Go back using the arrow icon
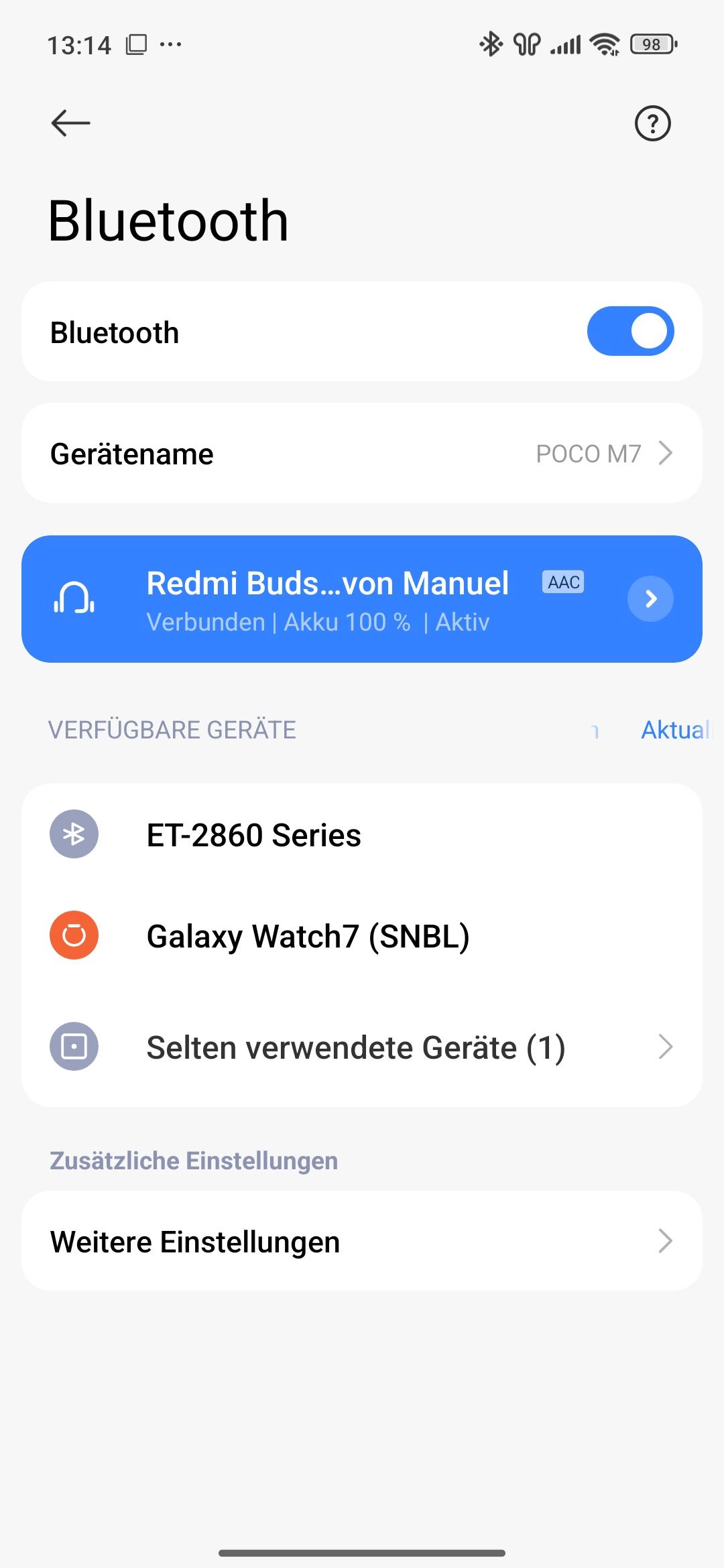The height and width of the screenshot is (1568, 724). (70, 123)
